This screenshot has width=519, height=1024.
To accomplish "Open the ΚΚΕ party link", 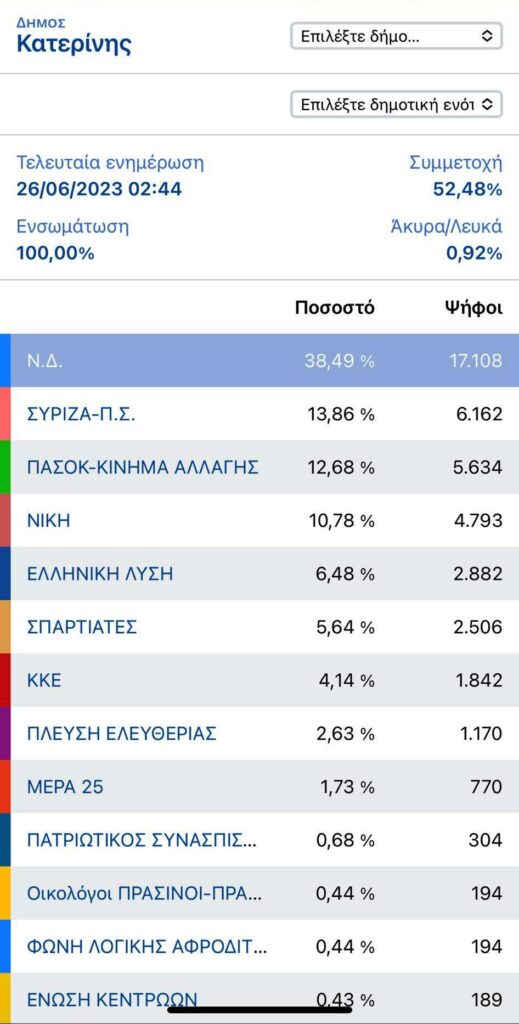I will [44, 681].
